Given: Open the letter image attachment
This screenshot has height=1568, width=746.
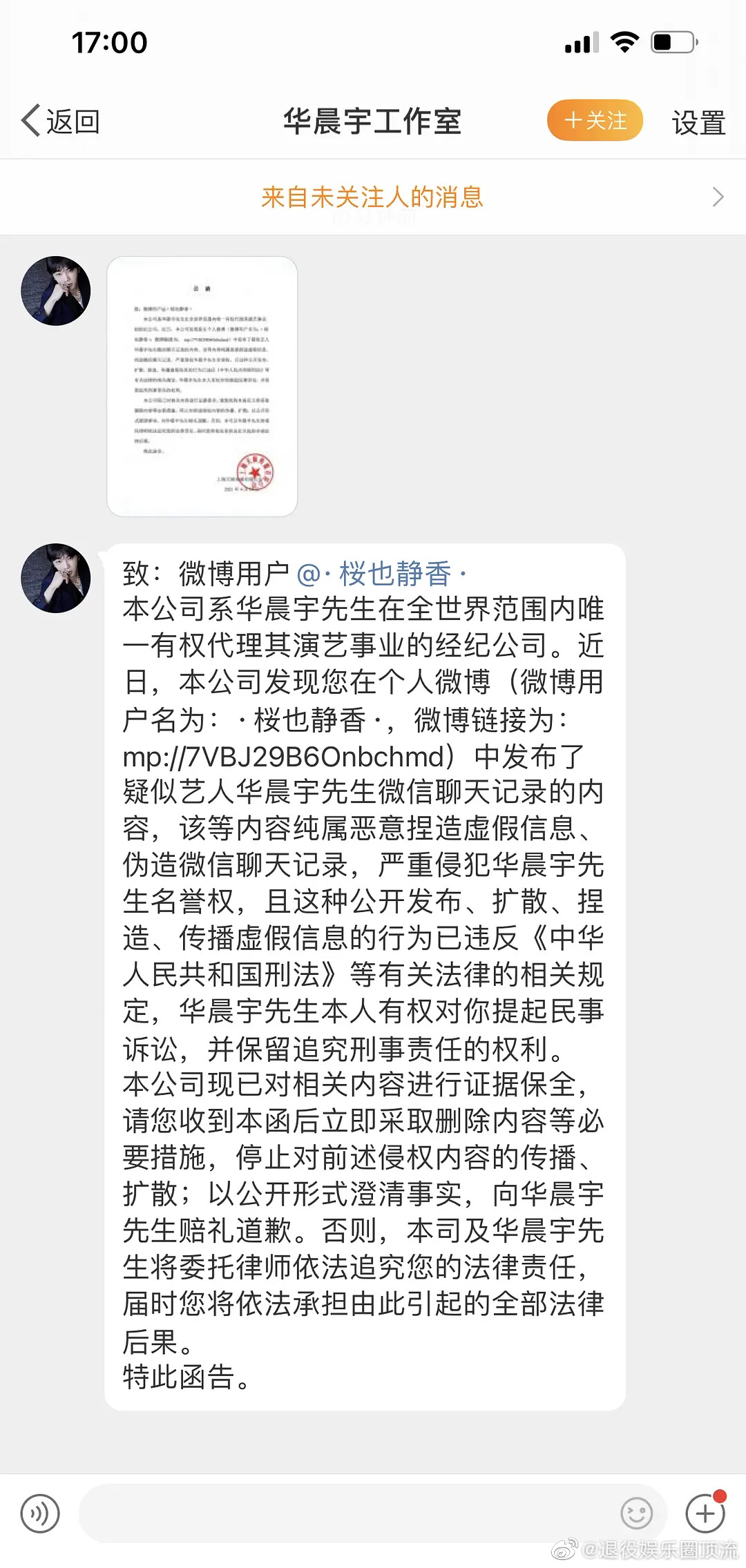Looking at the screenshot, I should (202, 386).
